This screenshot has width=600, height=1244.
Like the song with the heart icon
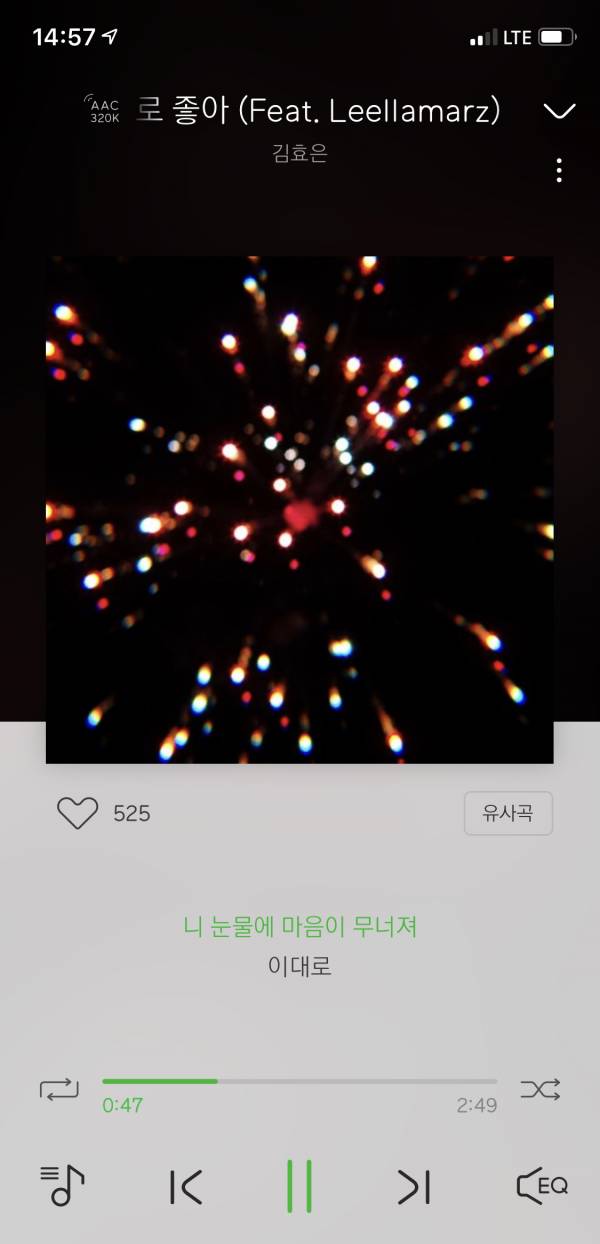tap(77, 813)
